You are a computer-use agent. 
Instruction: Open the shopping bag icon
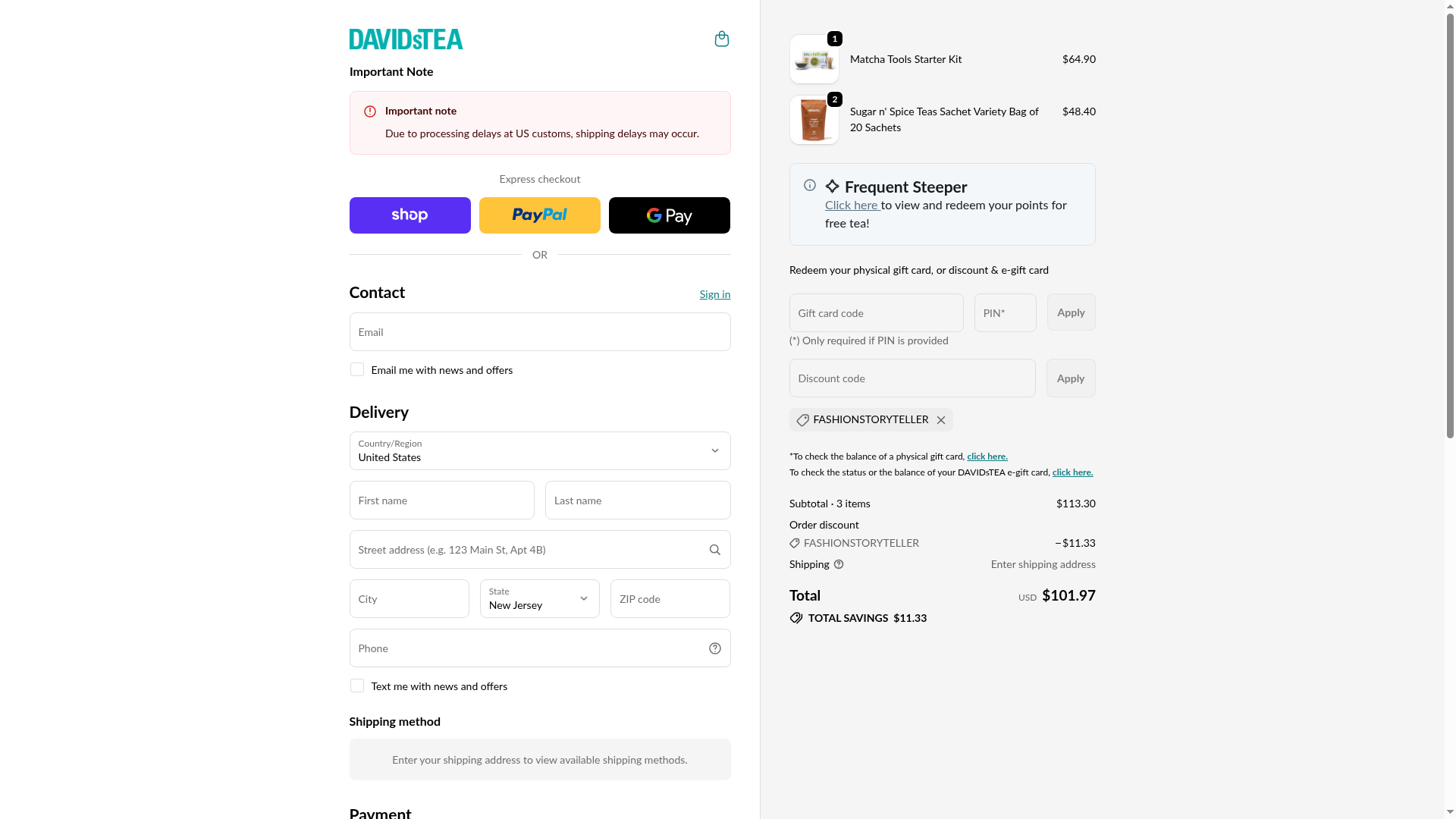[721, 39]
